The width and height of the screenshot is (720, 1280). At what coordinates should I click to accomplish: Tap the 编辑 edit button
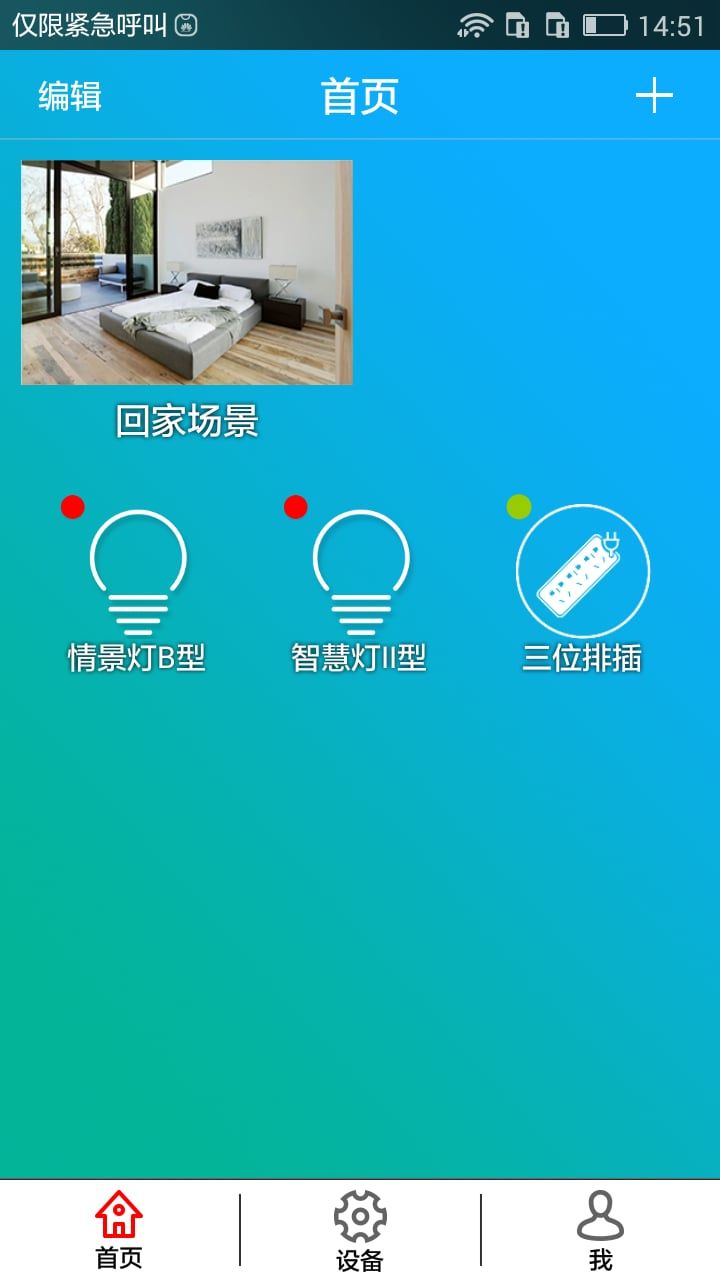pos(70,96)
